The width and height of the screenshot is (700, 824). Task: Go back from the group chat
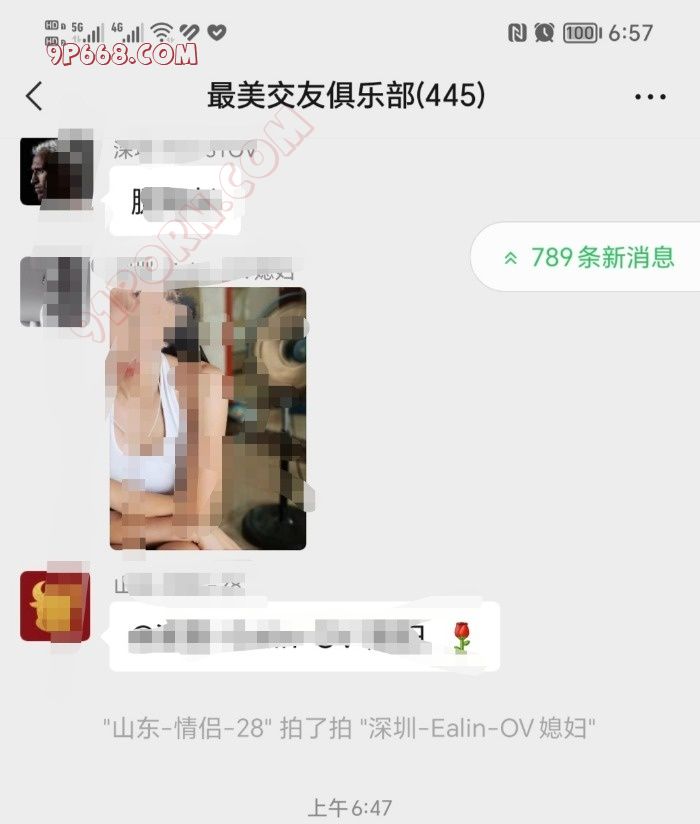point(34,96)
